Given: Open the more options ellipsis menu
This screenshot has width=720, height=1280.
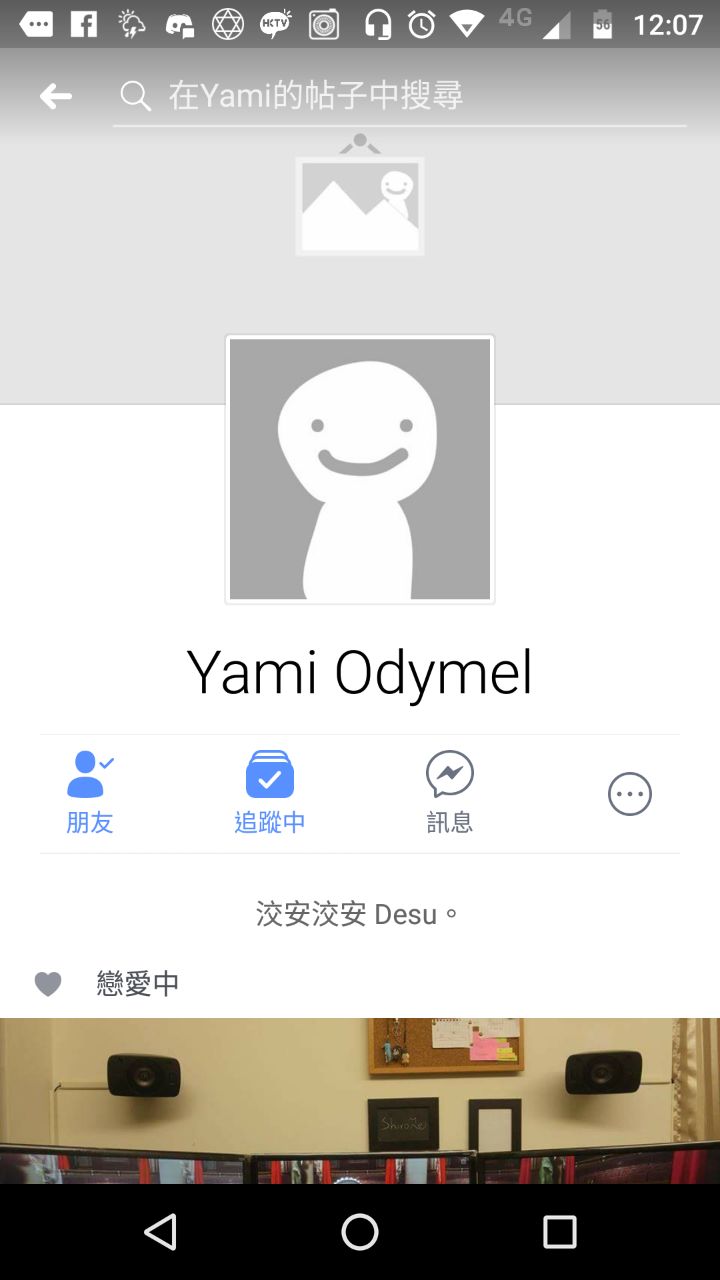Looking at the screenshot, I should [x=630, y=794].
